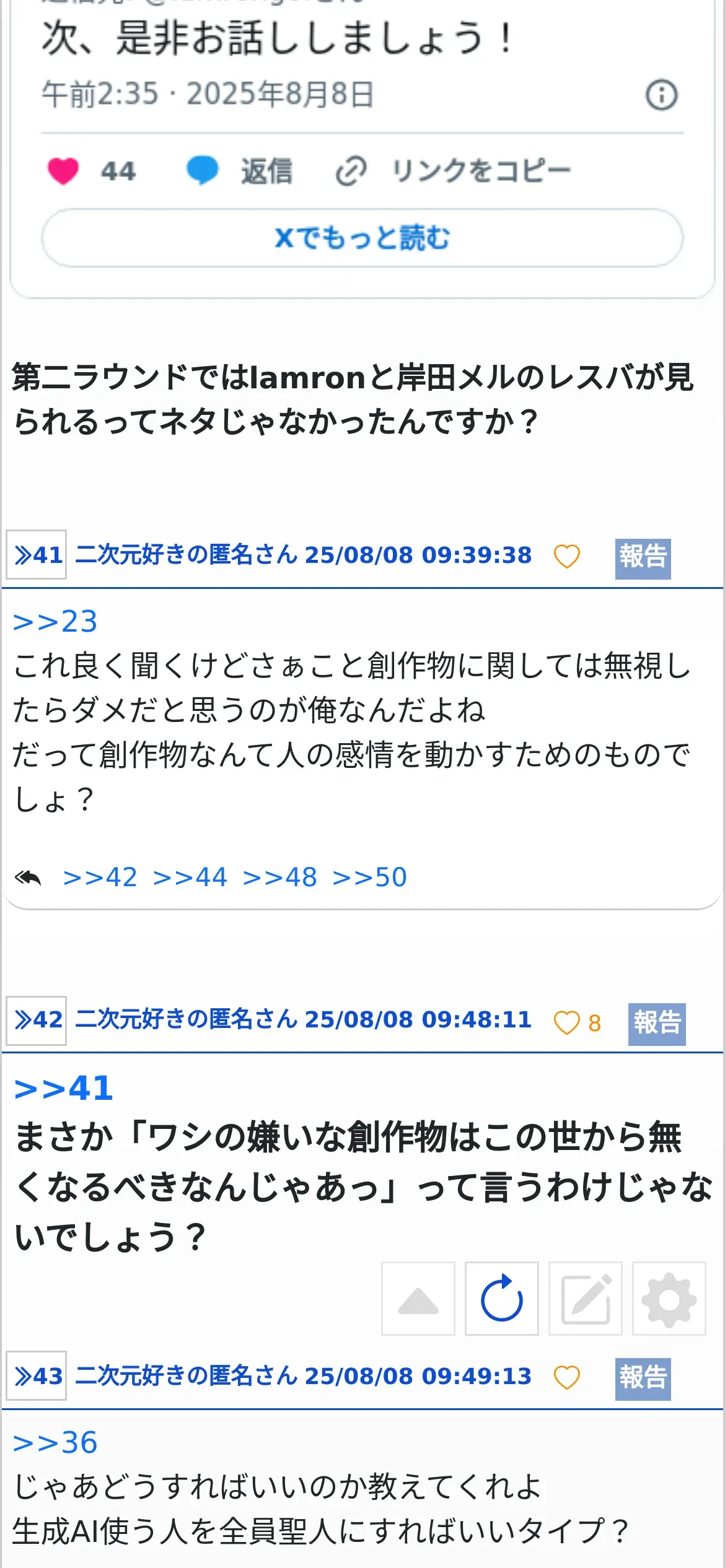Reload the thread with refresh icon
This screenshot has height=1568, width=725.
click(x=502, y=1298)
